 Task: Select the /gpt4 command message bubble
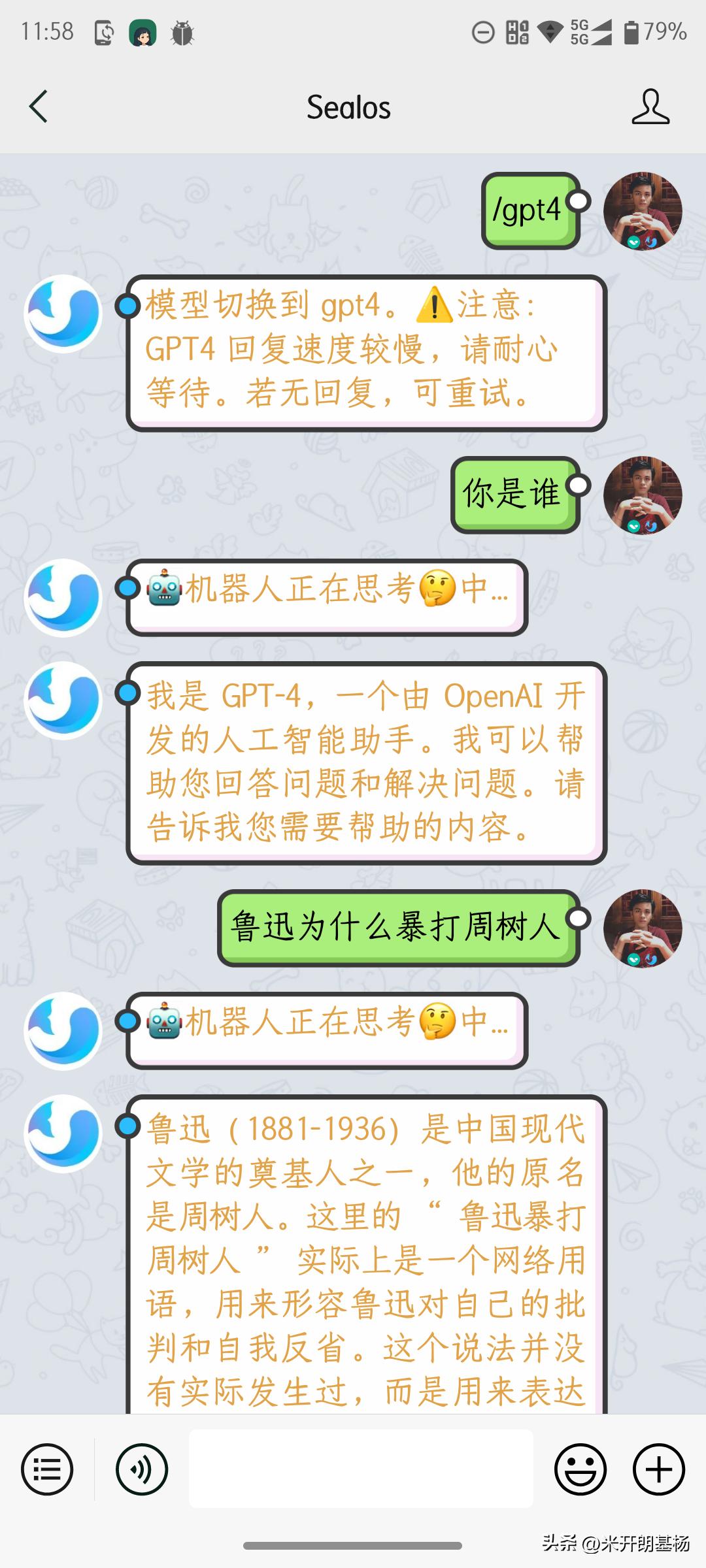point(529,209)
